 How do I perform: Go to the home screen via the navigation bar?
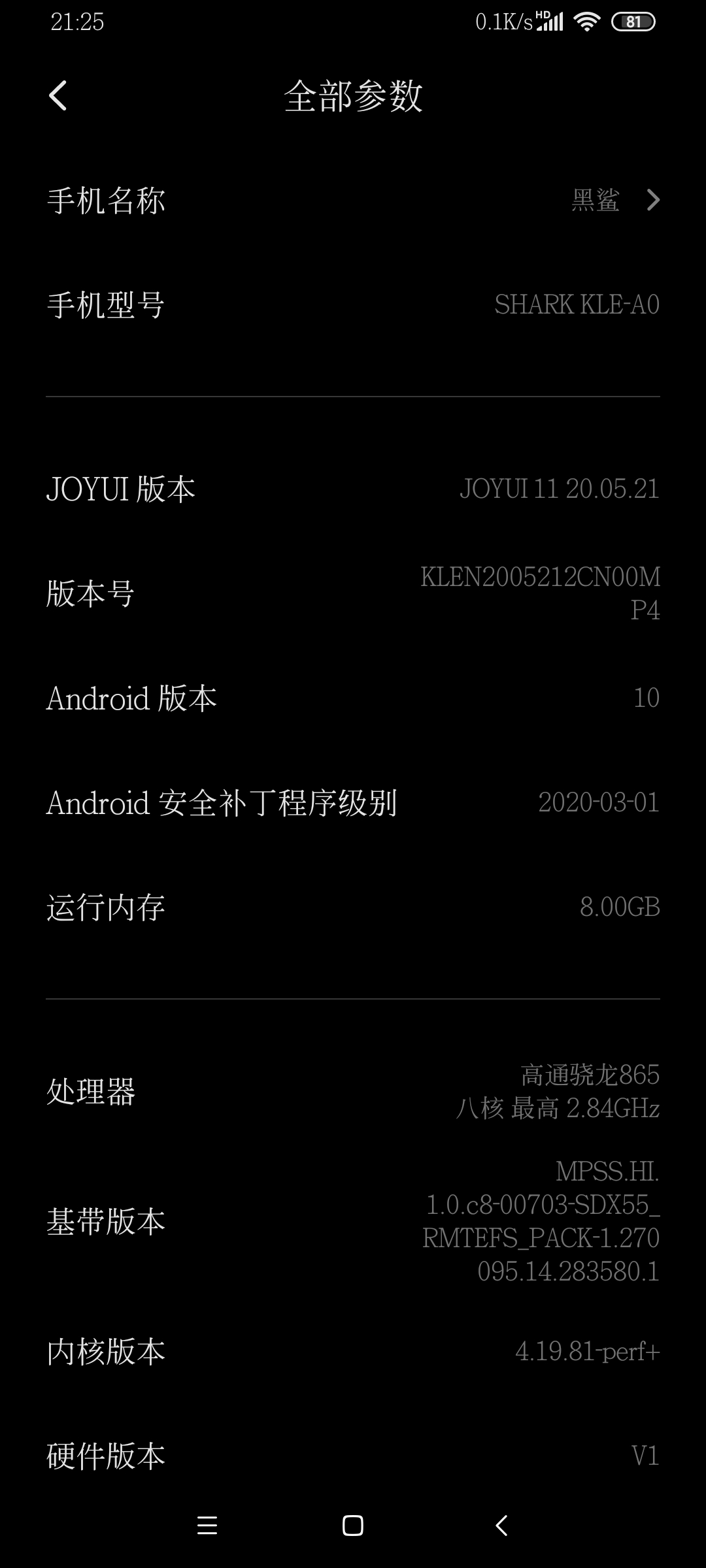pos(353,1526)
